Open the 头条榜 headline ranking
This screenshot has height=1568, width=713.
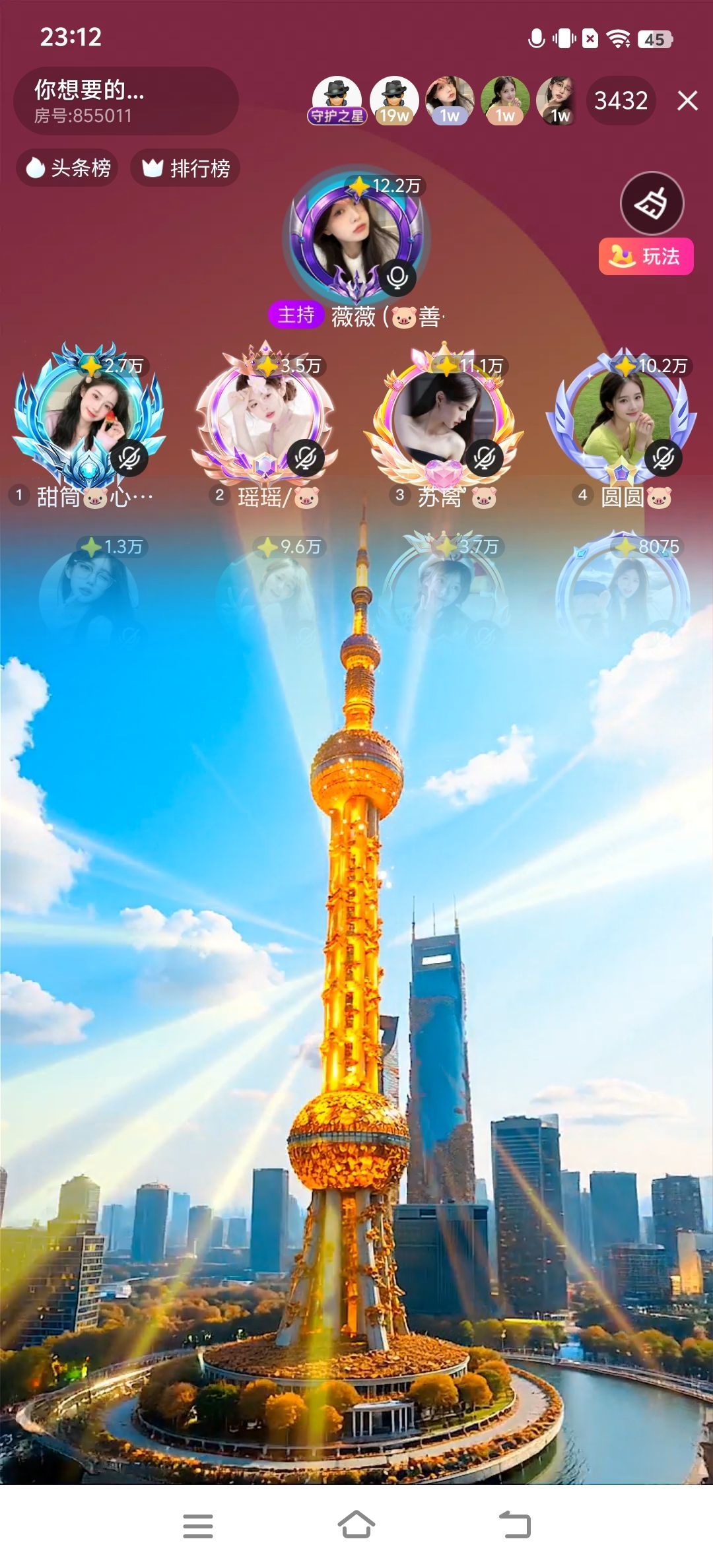coord(67,168)
